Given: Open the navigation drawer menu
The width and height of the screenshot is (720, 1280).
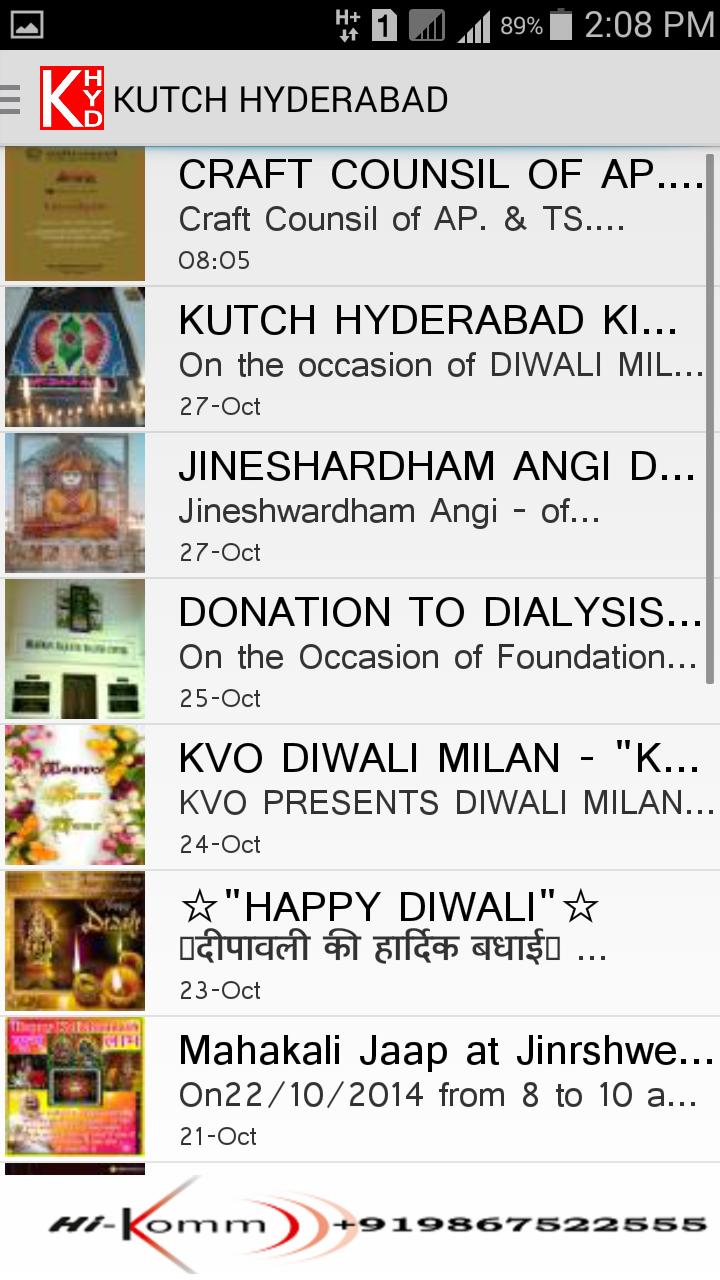Looking at the screenshot, I should tap(14, 99).
